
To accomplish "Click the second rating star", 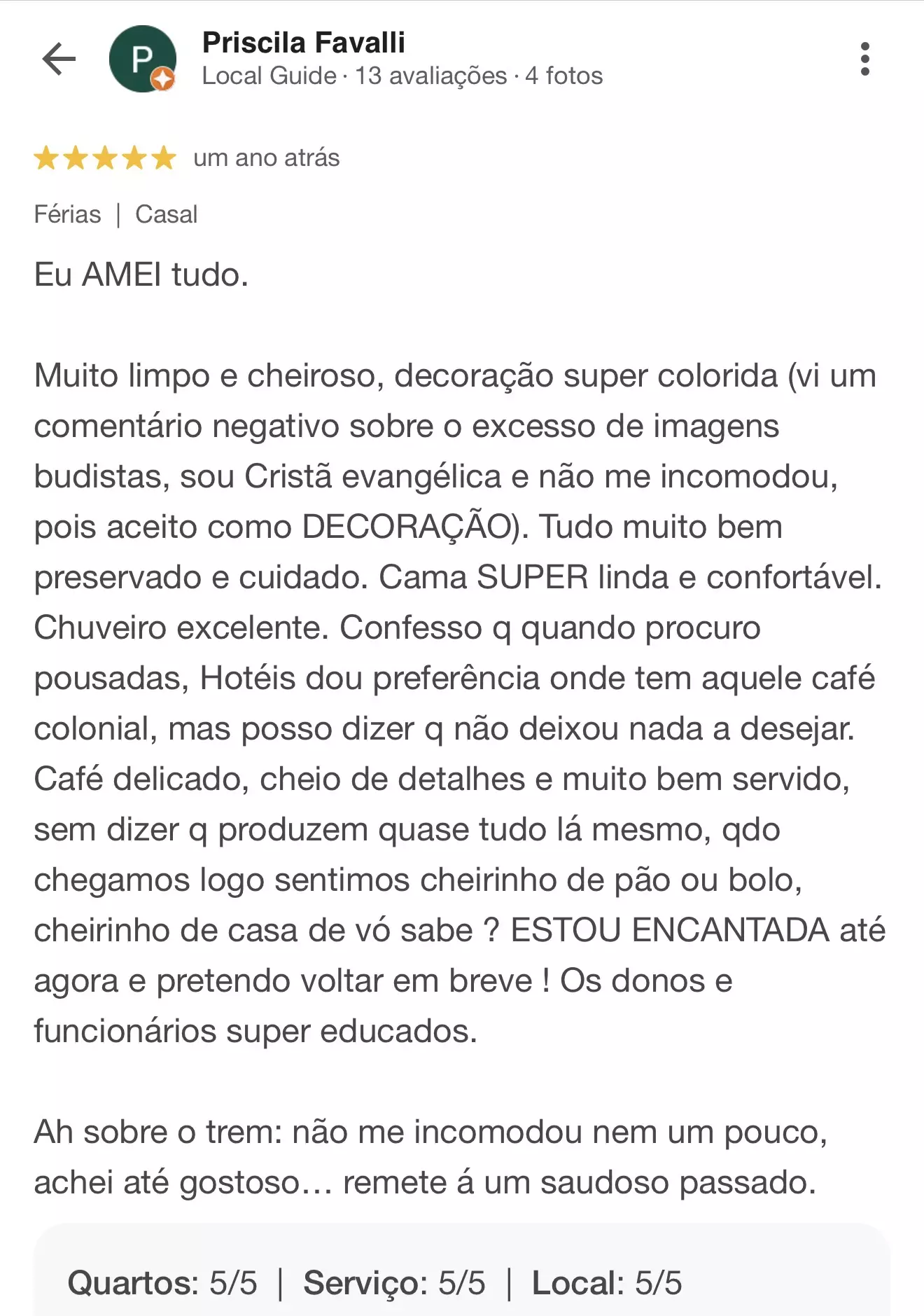I will point(77,158).
